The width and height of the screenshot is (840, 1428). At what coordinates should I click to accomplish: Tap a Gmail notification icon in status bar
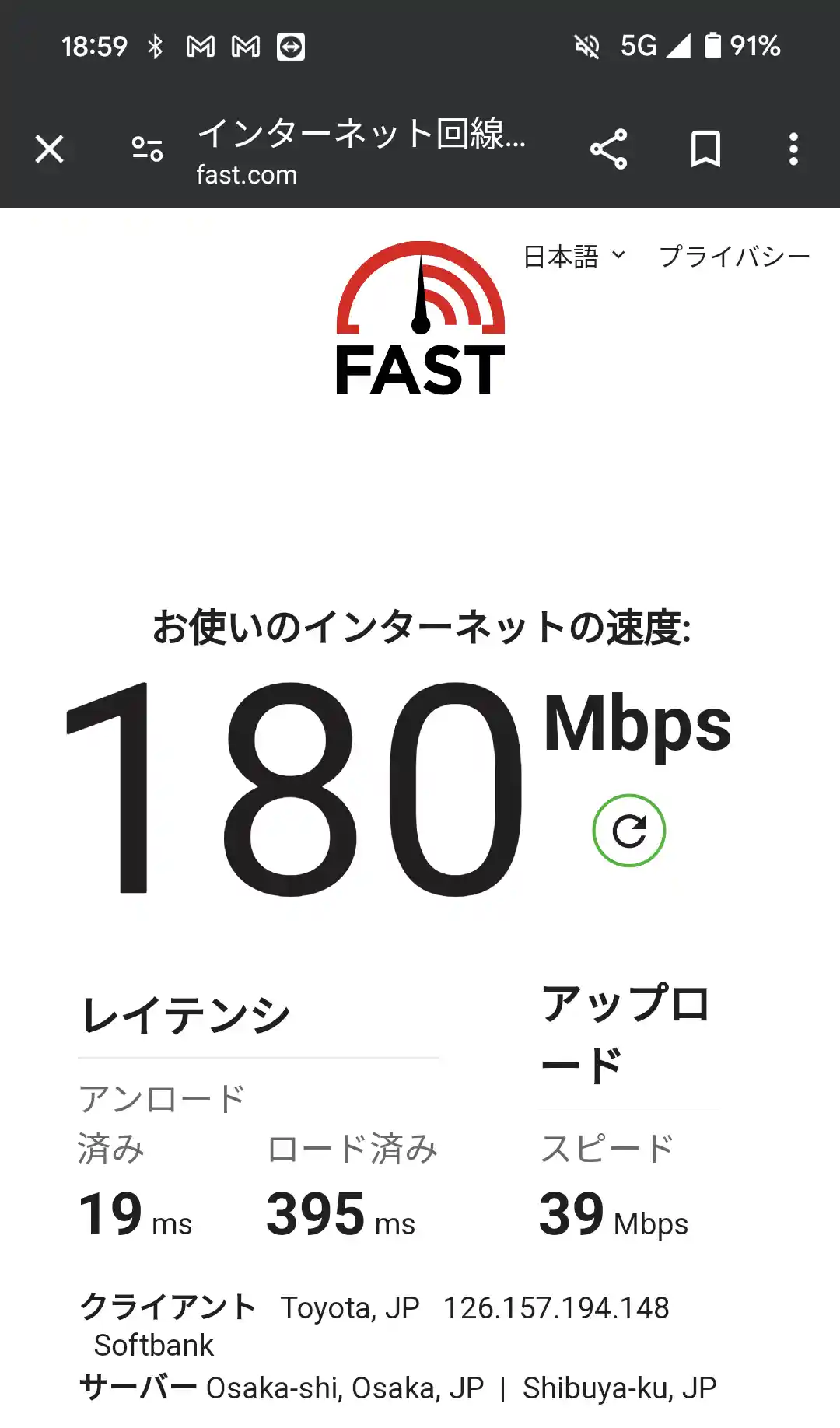(201, 47)
